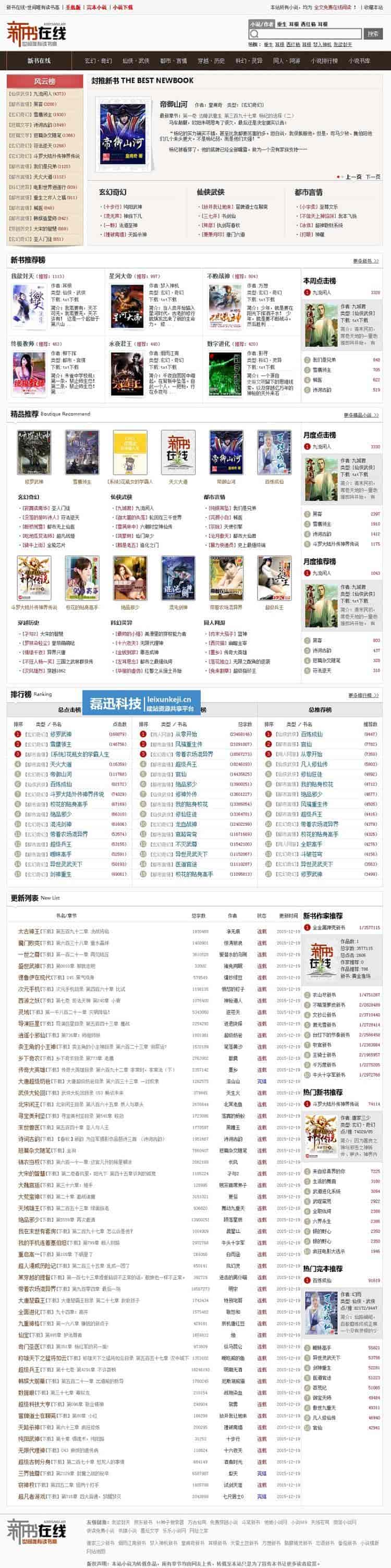The width and height of the screenshot is (391, 1568).
Task: Open 小说排行榜 in the navigation bar
Action: coord(324,61)
